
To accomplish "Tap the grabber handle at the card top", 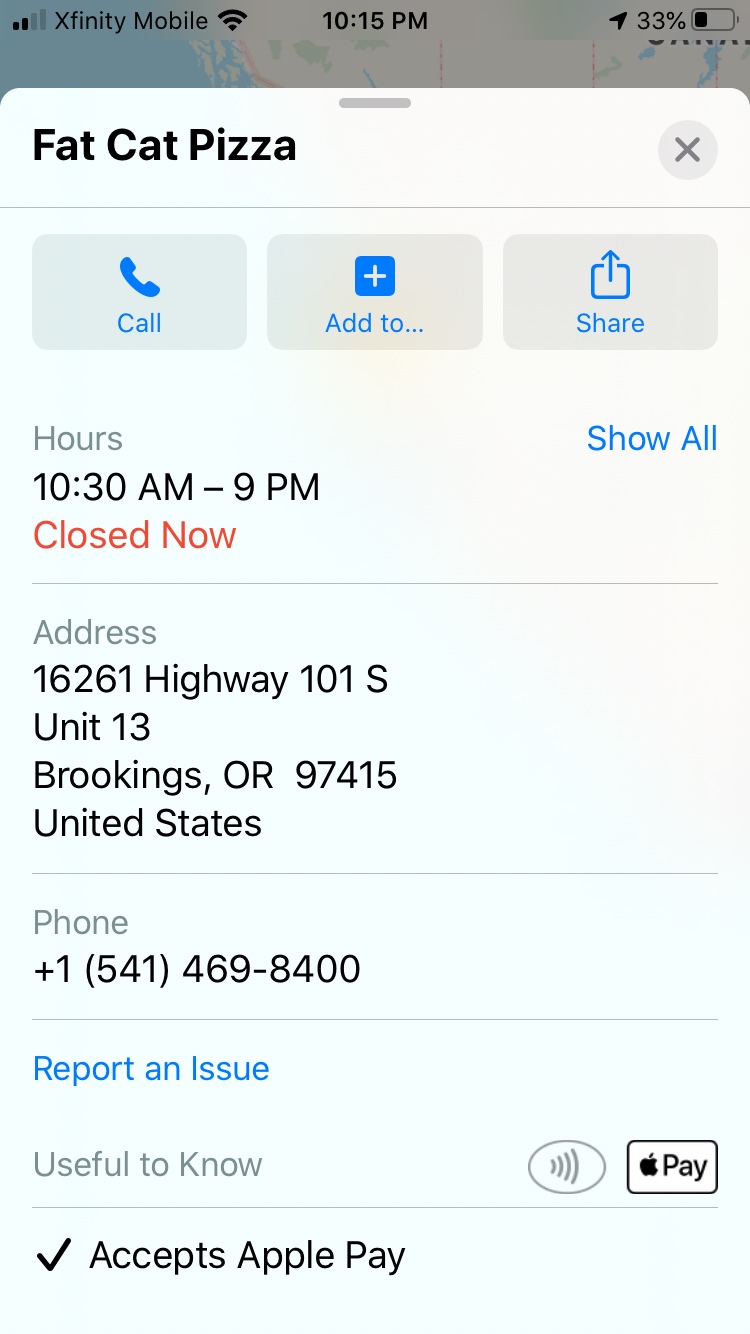I will [375, 103].
